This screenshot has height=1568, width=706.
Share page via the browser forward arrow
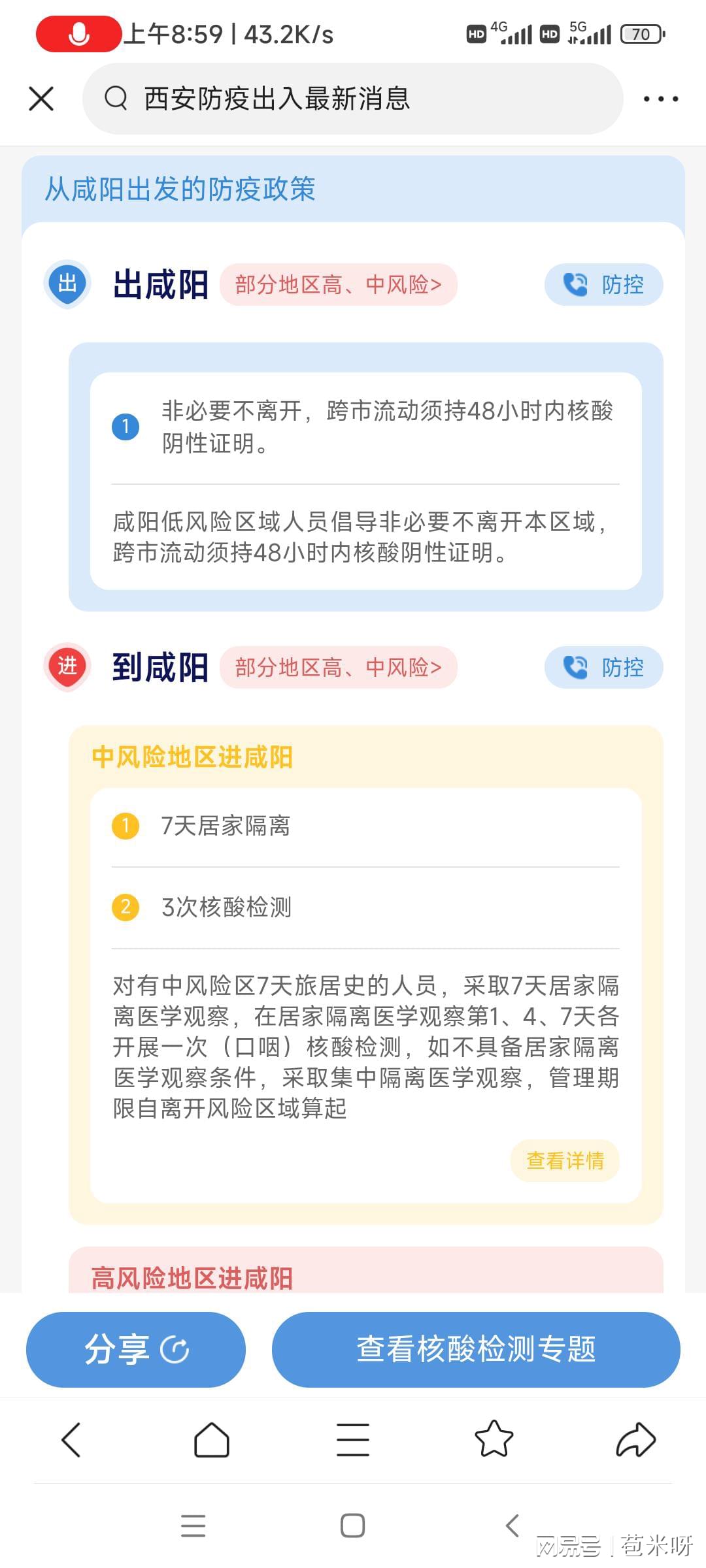point(635,1440)
